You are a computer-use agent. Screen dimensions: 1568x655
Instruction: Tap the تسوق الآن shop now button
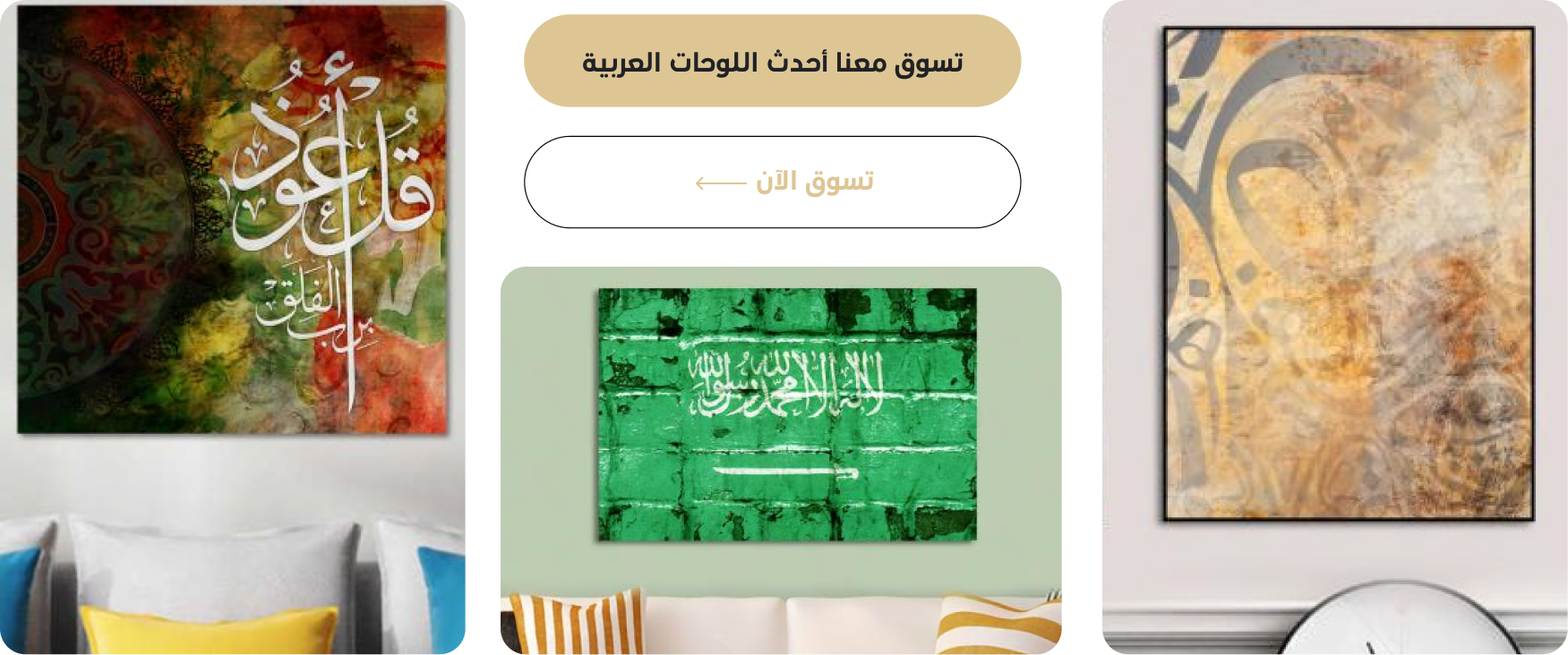click(772, 182)
